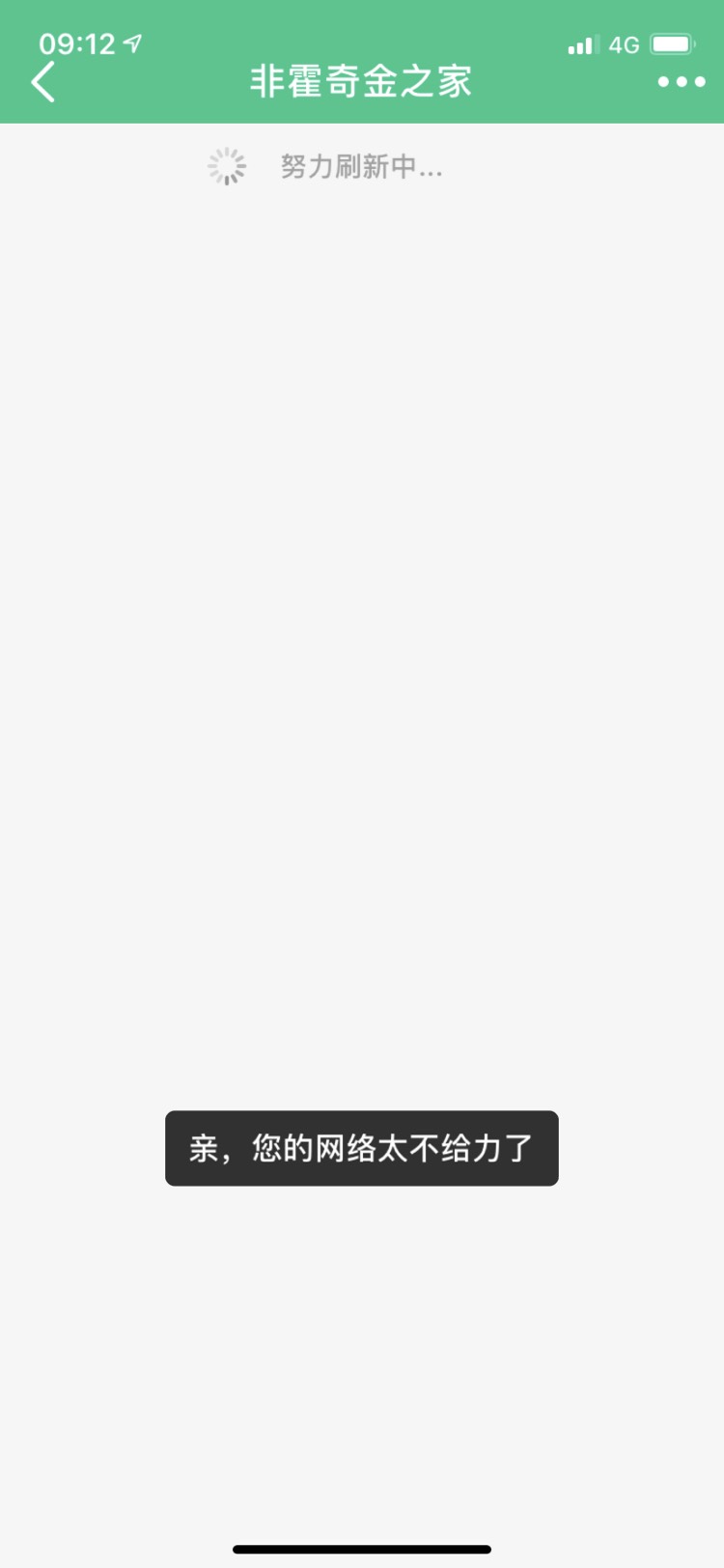Screen dimensions: 724x1568
Task: Open the three-dot more options menu
Action: (681, 82)
